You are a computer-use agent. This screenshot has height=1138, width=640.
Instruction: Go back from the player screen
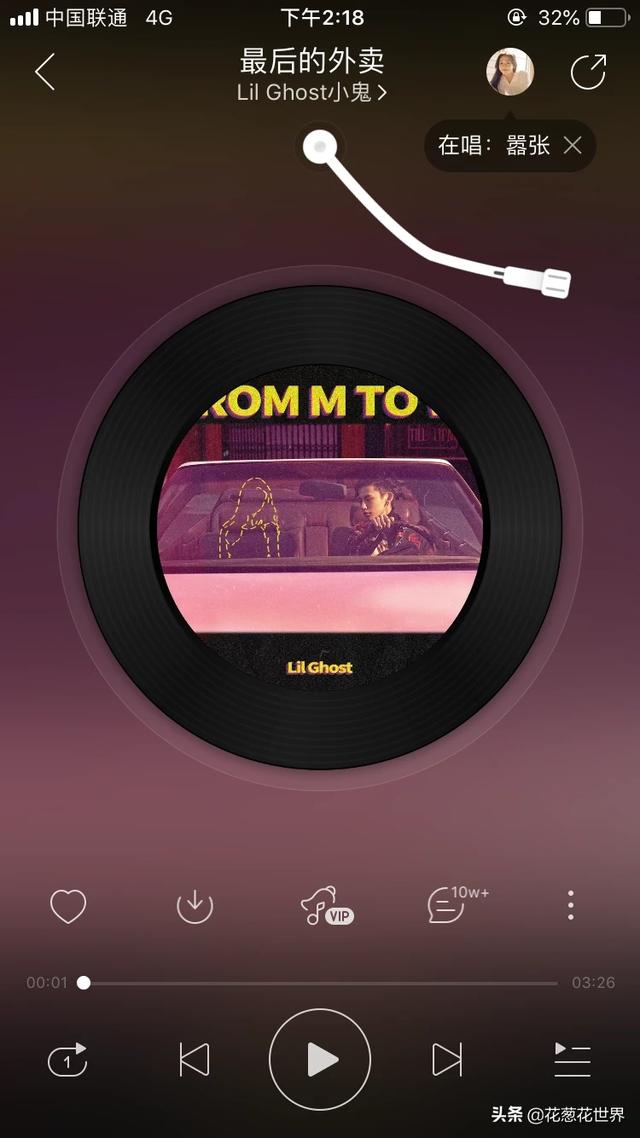click(45, 72)
